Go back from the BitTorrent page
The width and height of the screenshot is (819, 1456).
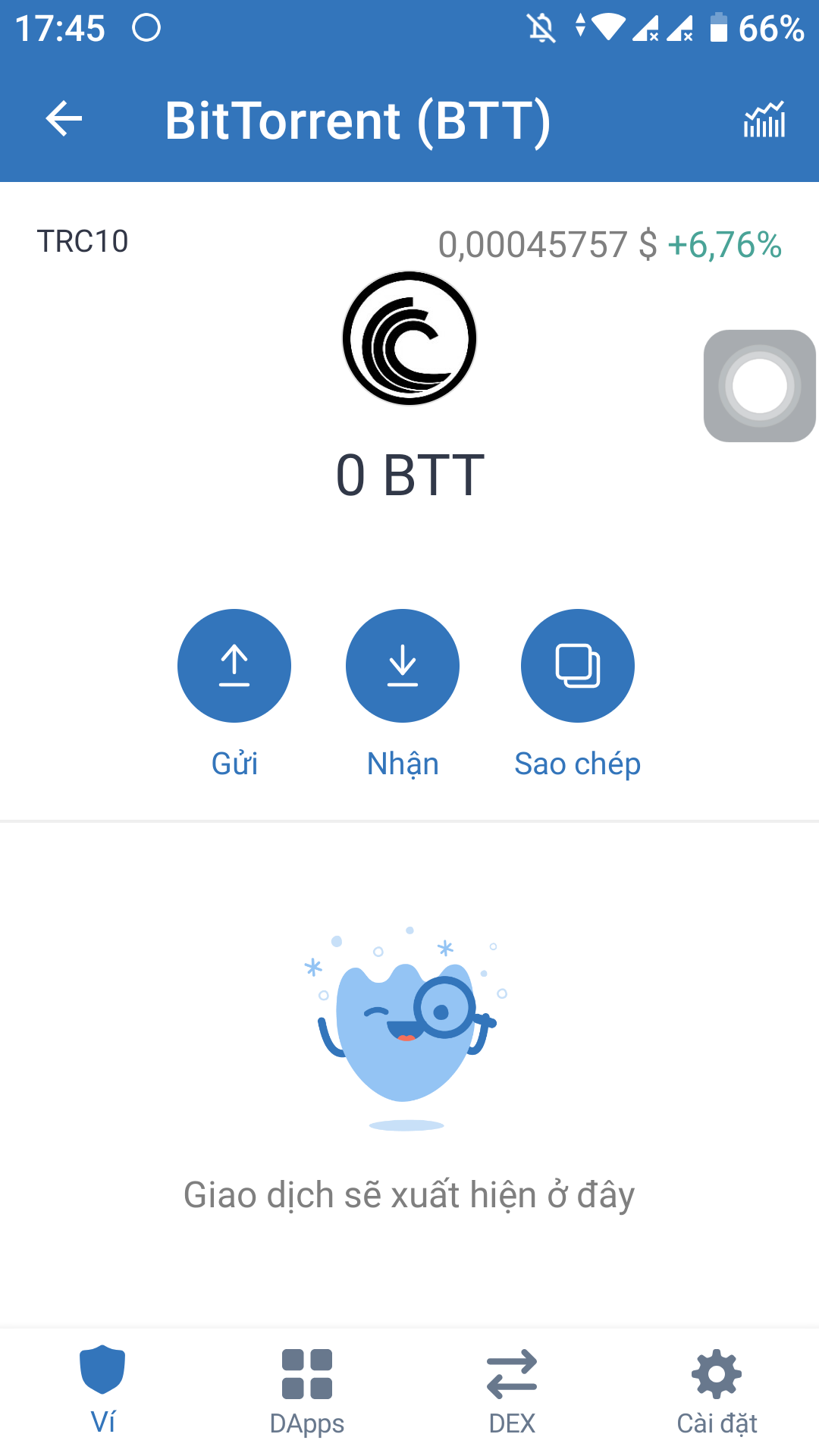pyautogui.click(x=64, y=119)
